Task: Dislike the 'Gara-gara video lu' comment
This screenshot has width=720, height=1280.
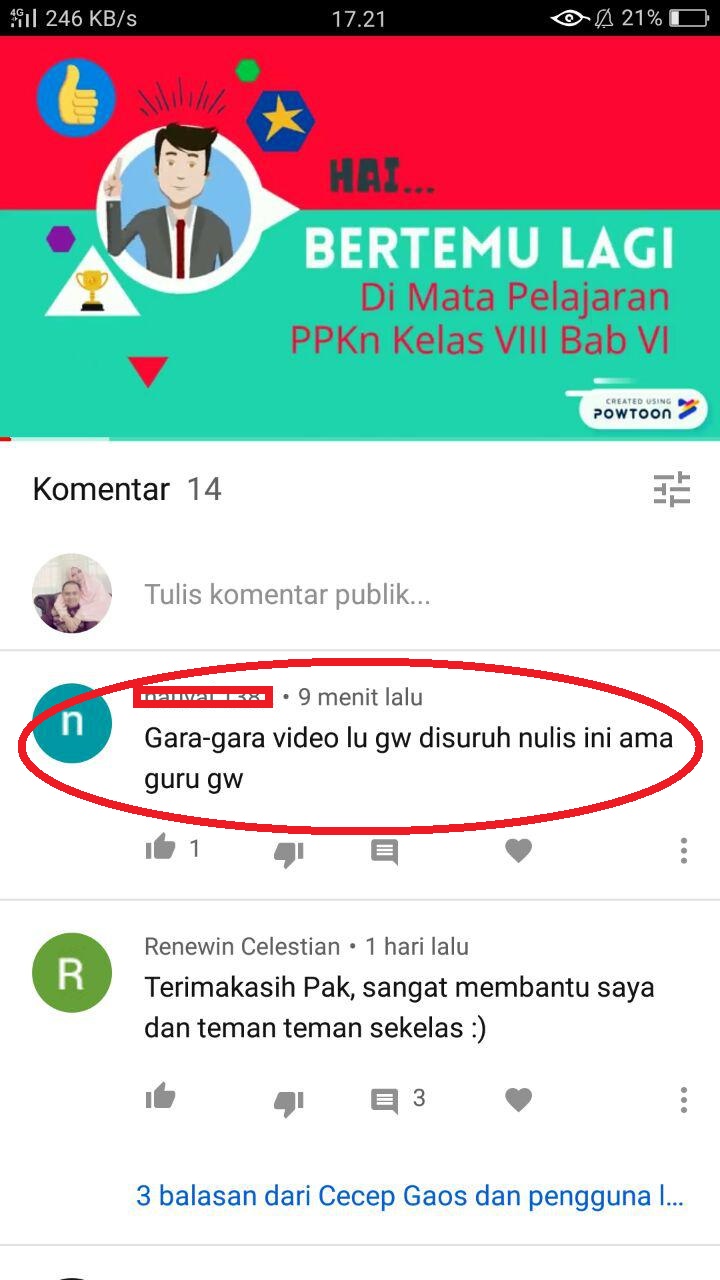Action: [288, 853]
